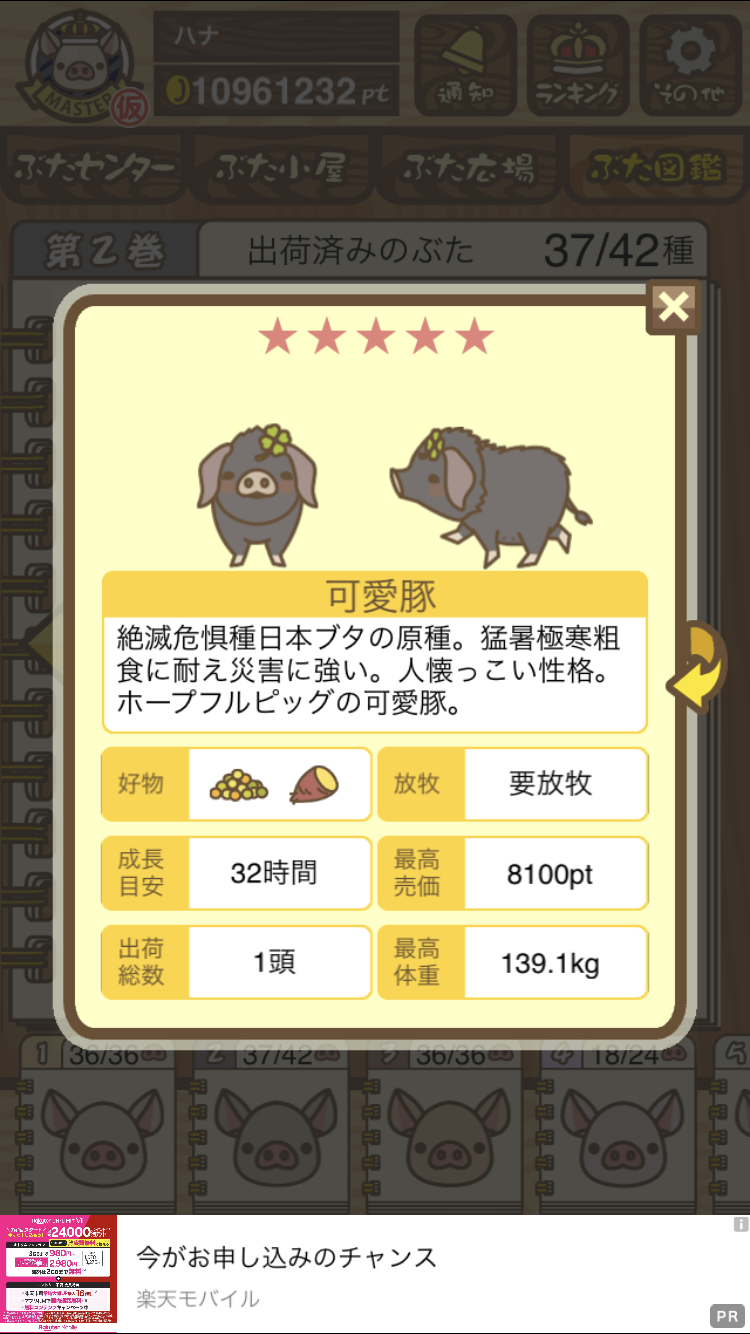Screen dimensions: 750x1334
Task: Select the ぶた図鑑 tab
Action: 654,168
